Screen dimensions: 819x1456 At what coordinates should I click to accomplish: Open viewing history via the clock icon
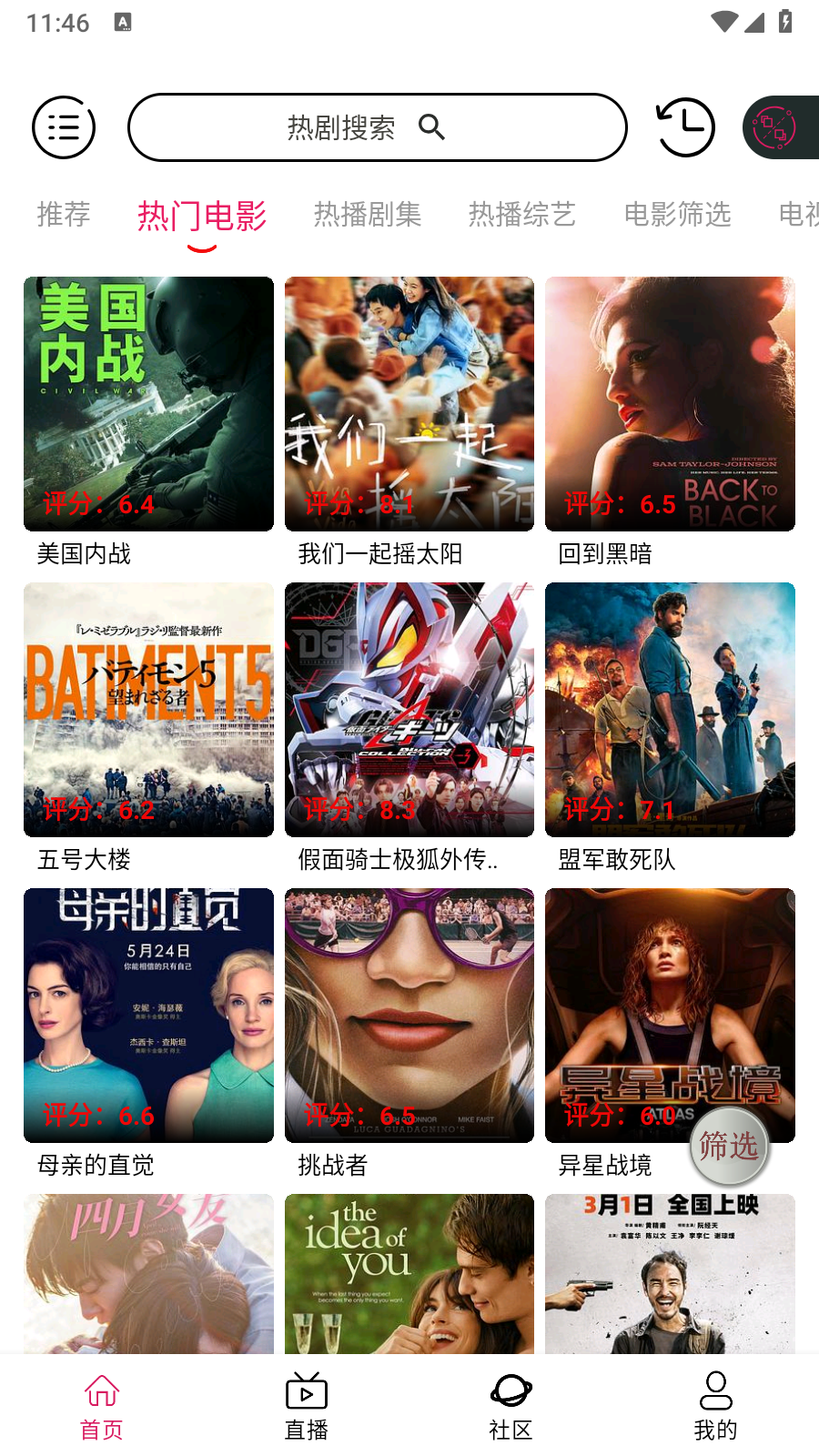pyautogui.click(x=684, y=127)
